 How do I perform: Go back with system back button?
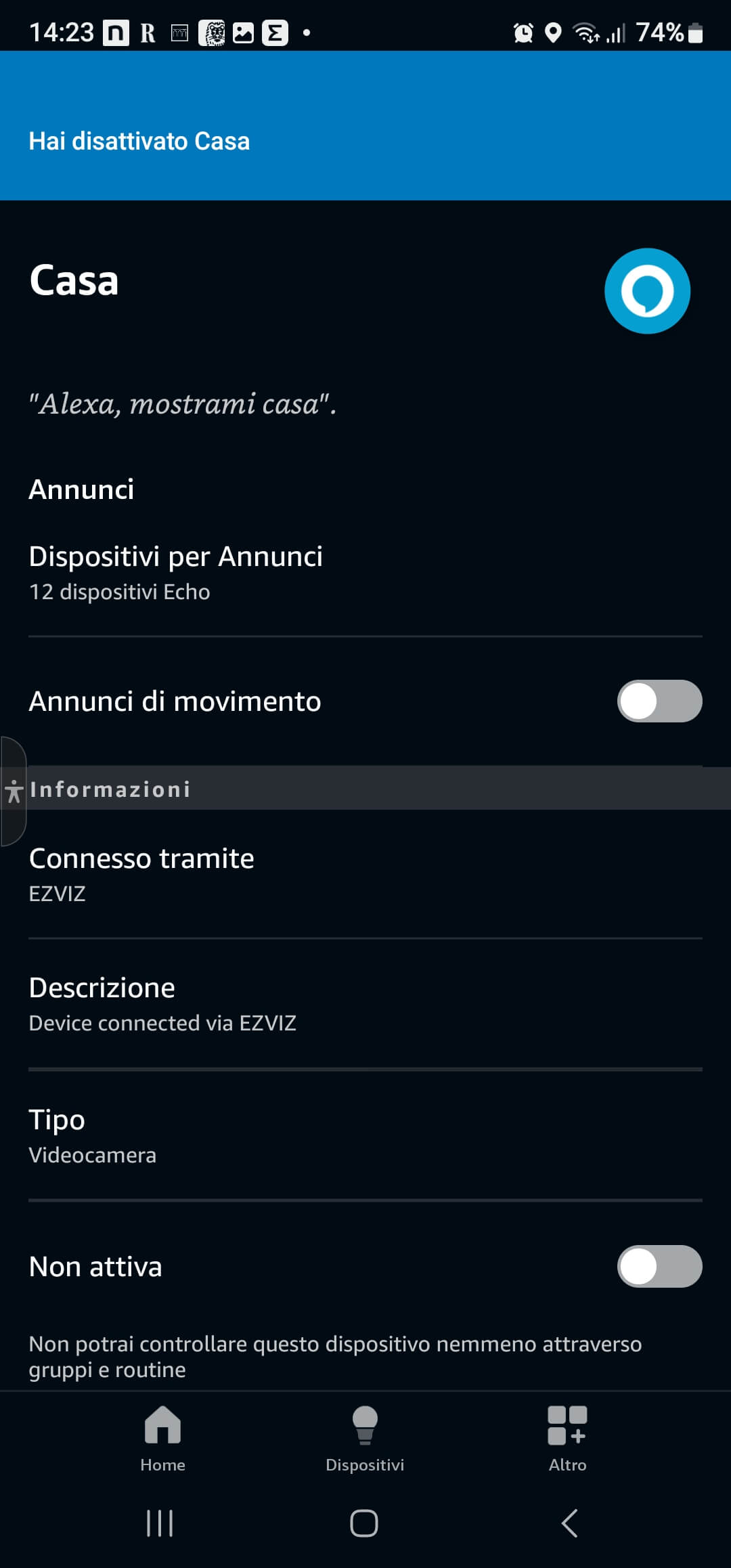tap(569, 1523)
